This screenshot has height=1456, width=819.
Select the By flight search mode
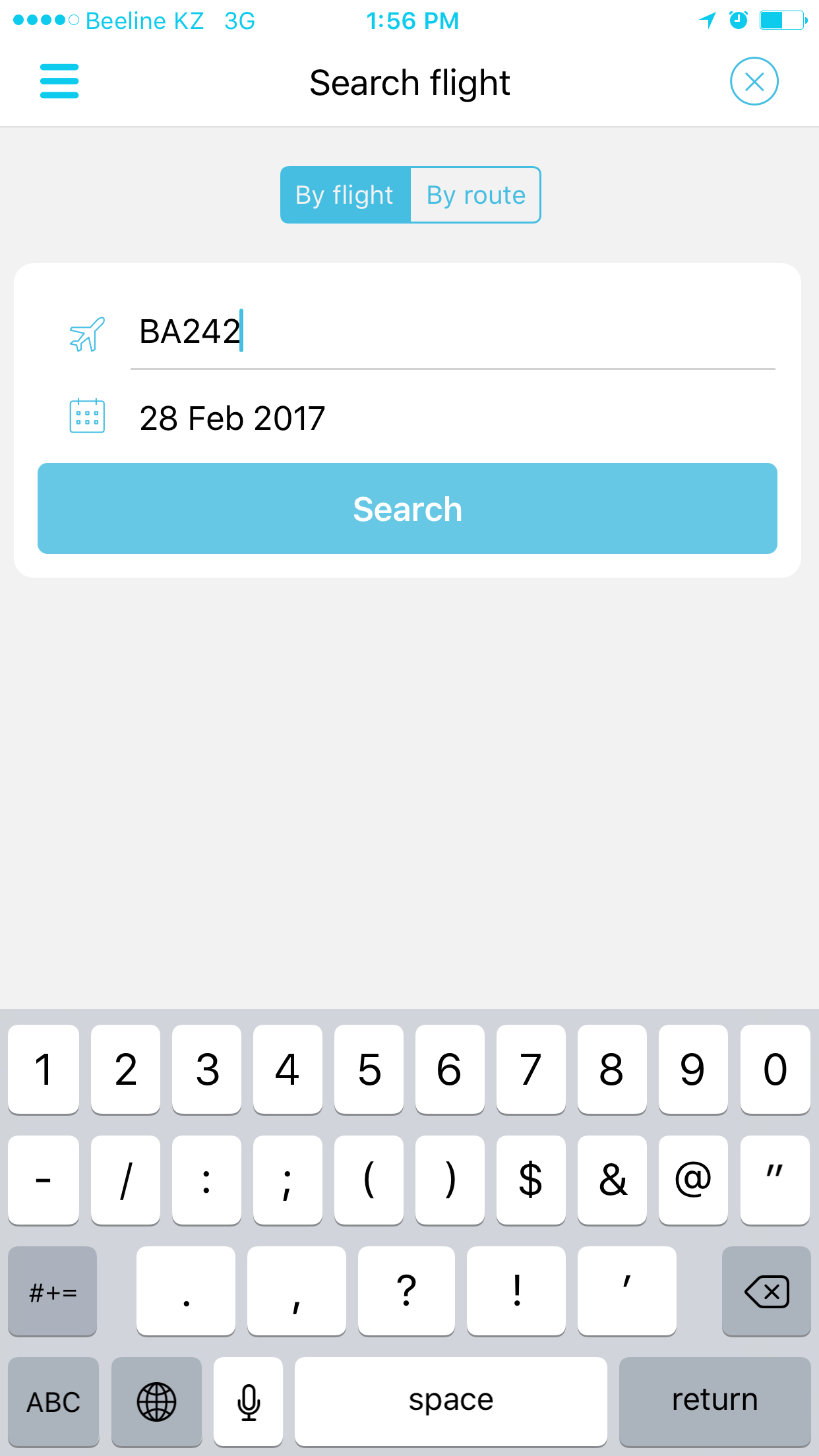(x=344, y=194)
